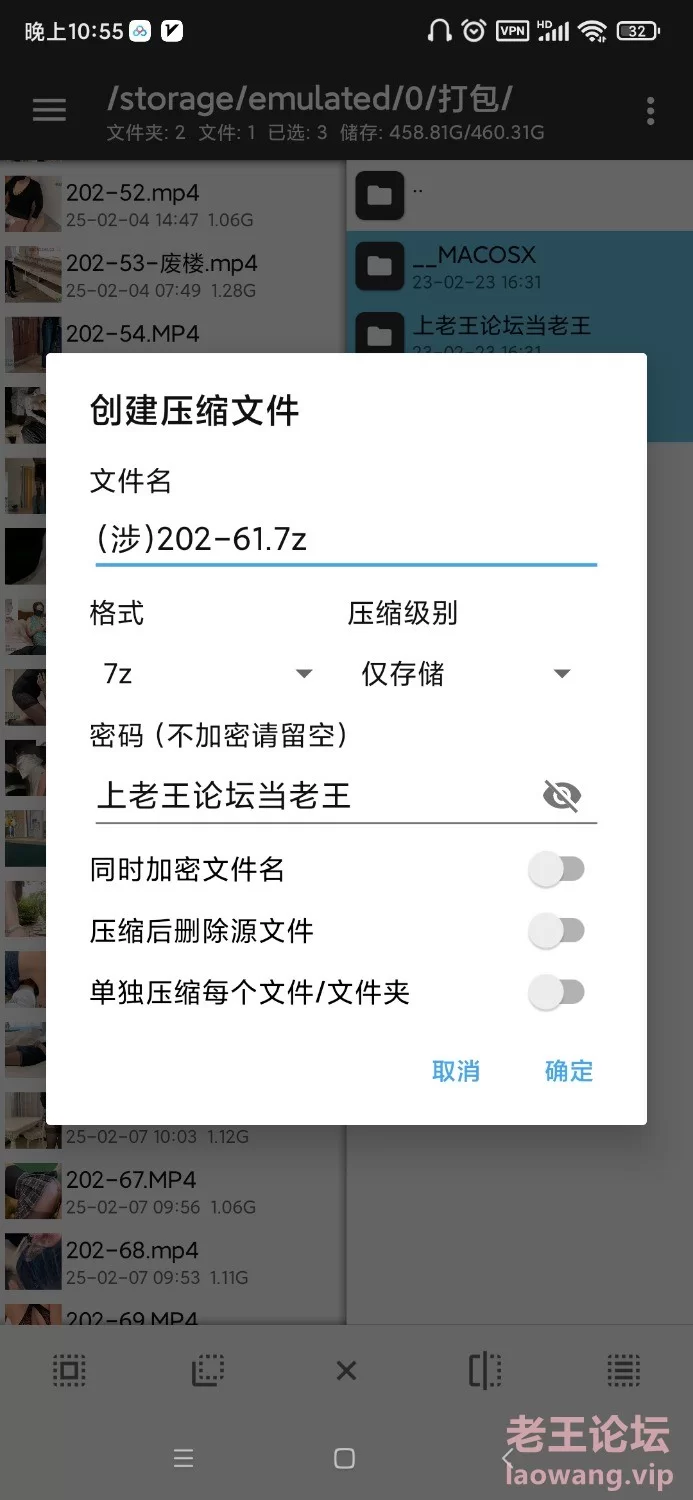The image size is (693, 1500).
Task: Cancel with the 取消 button
Action: pos(456,1071)
